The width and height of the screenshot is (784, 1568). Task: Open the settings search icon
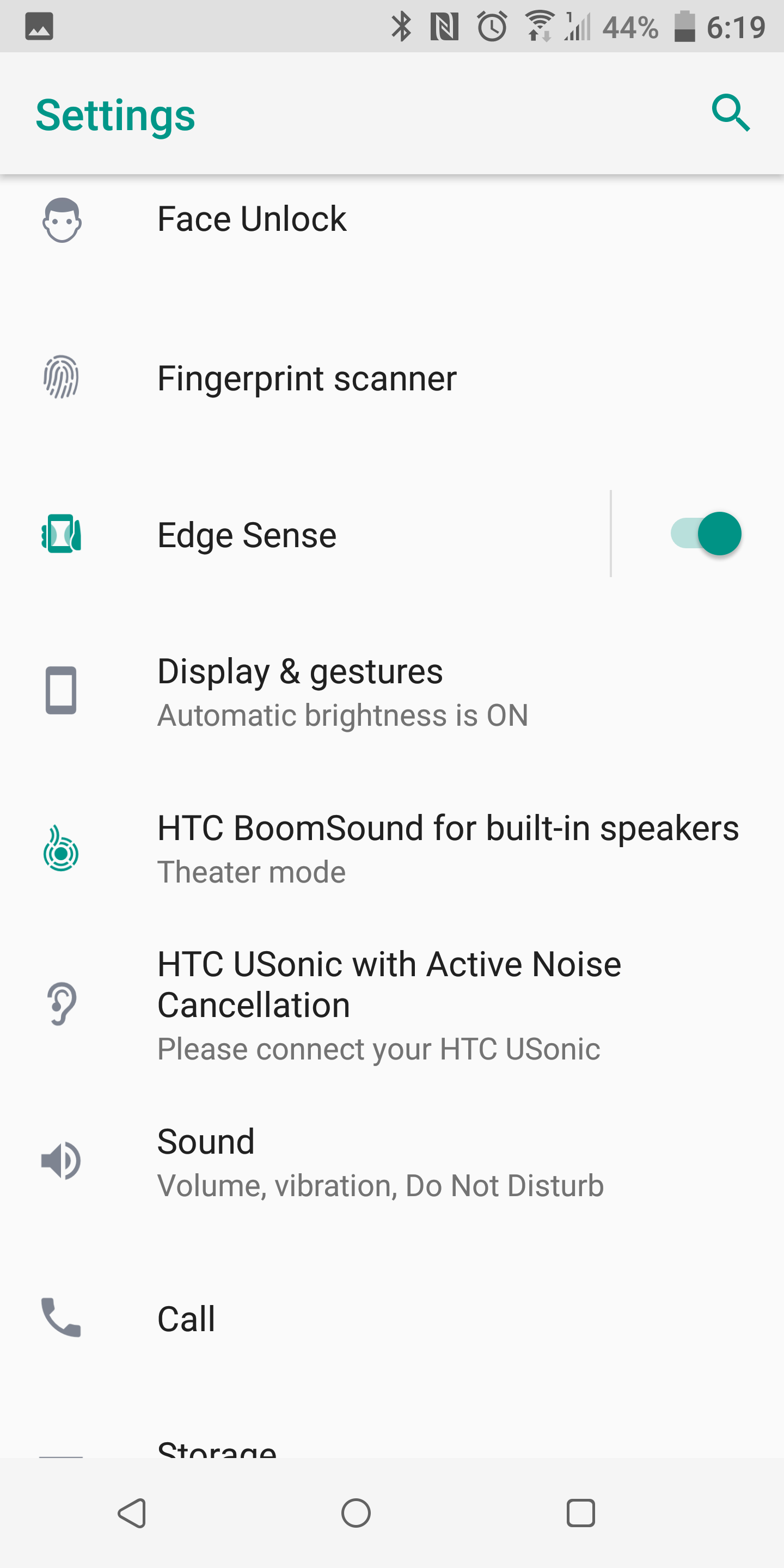(731, 113)
